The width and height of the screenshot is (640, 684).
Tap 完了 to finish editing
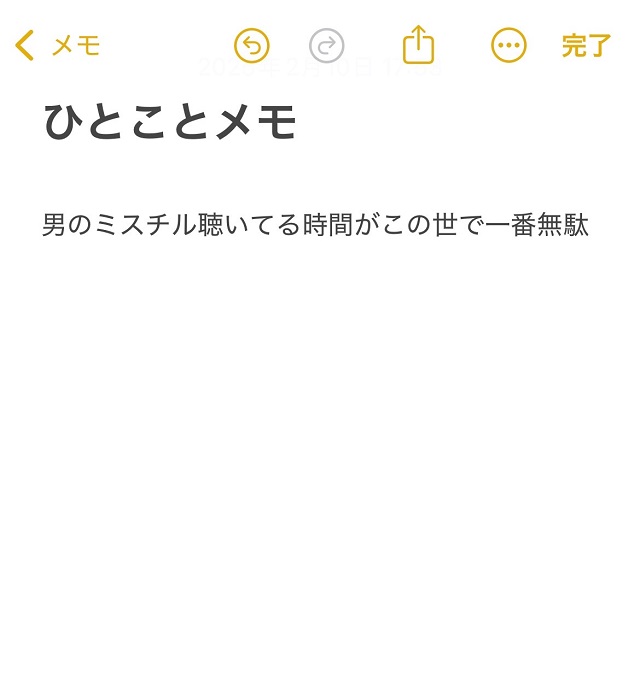pos(586,45)
